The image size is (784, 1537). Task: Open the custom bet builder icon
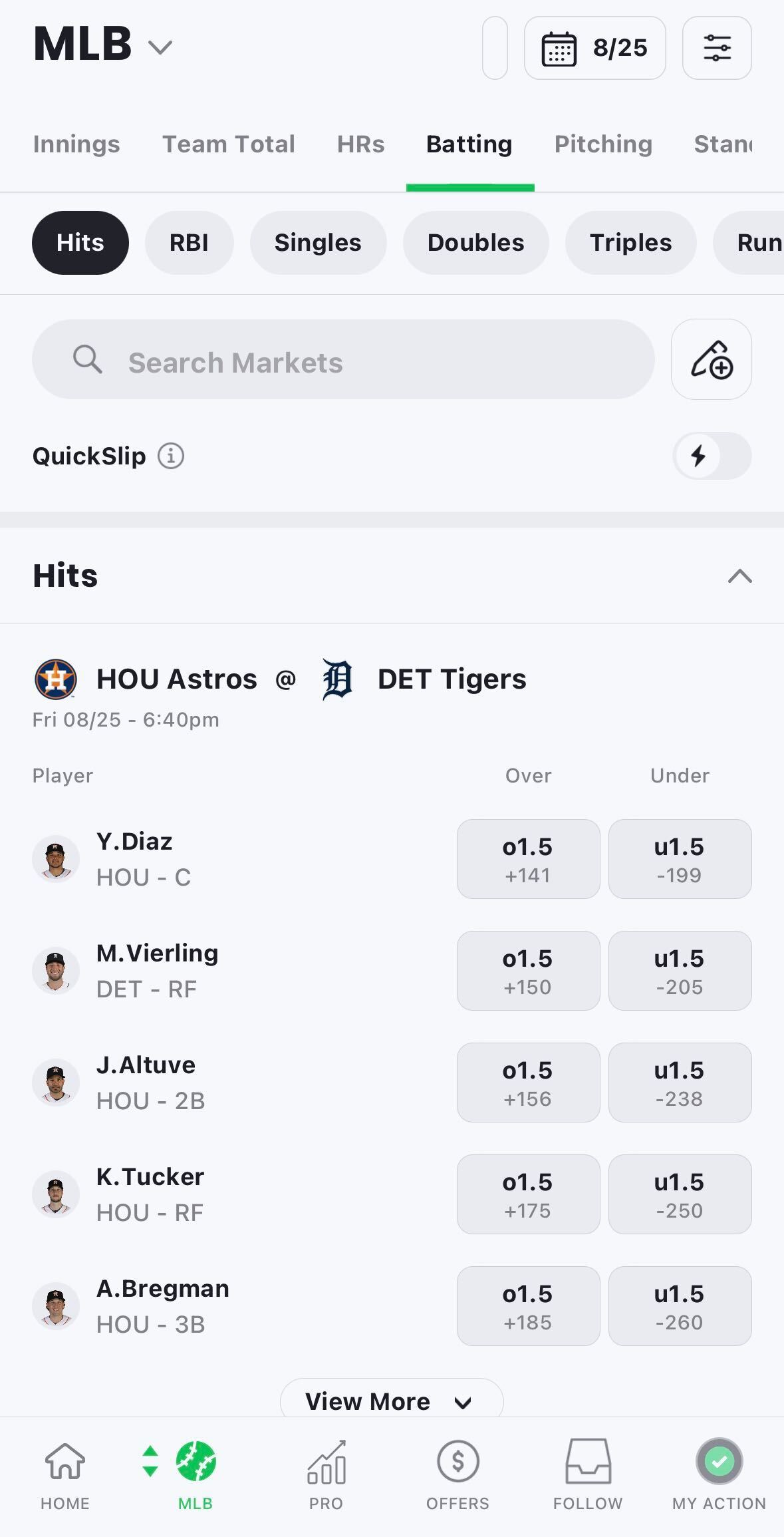tap(711, 360)
